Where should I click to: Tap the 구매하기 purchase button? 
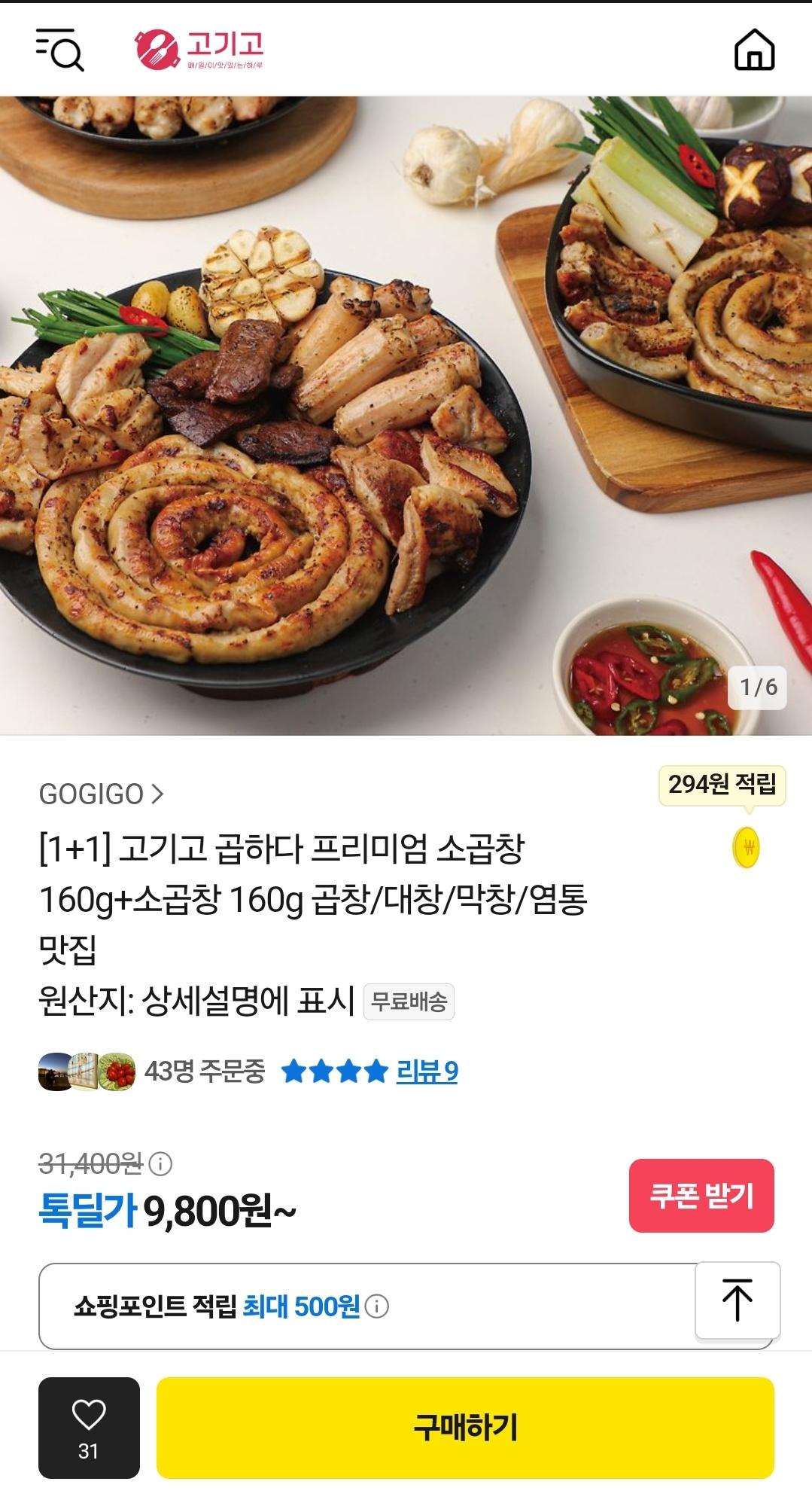point(465,1428)
